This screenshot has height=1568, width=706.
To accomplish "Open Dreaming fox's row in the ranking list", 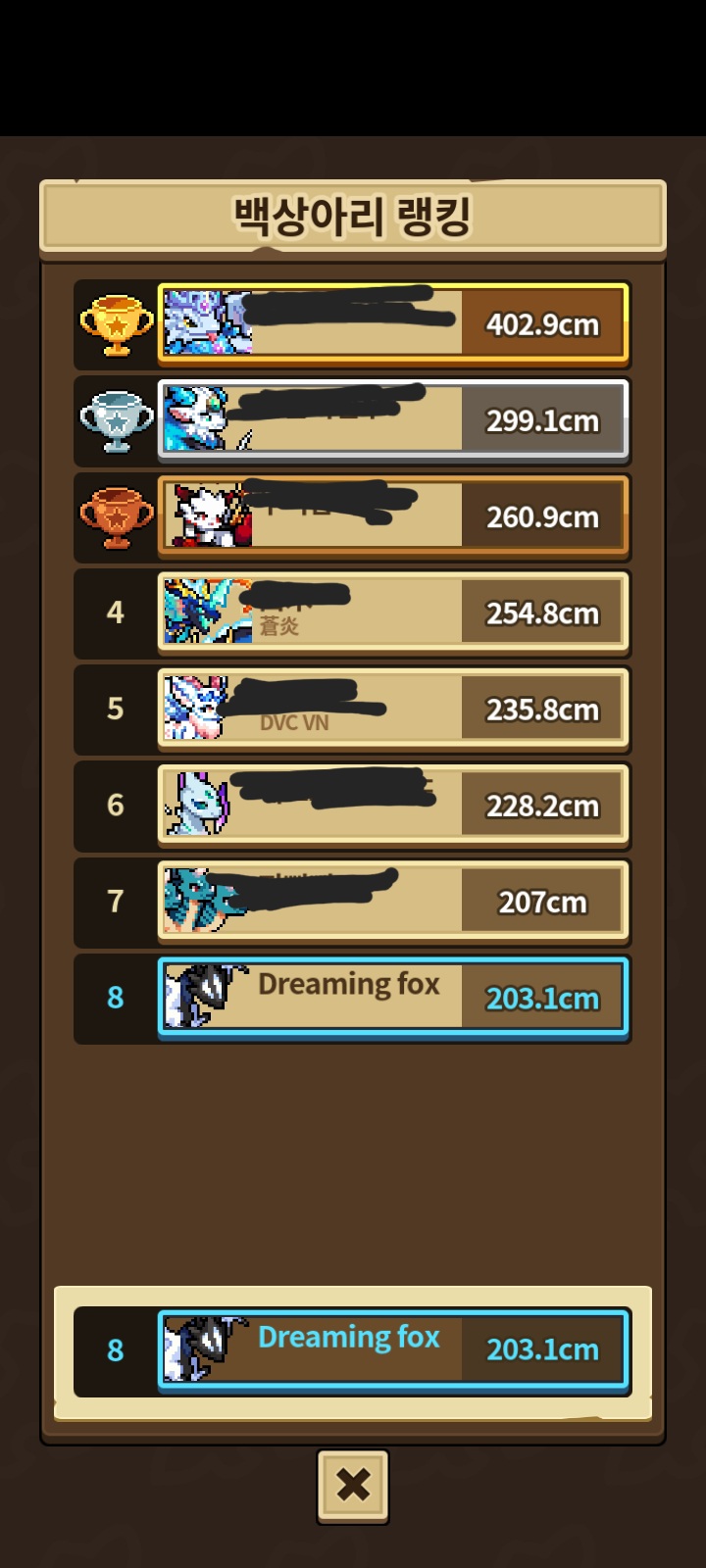I will (392, 997).
